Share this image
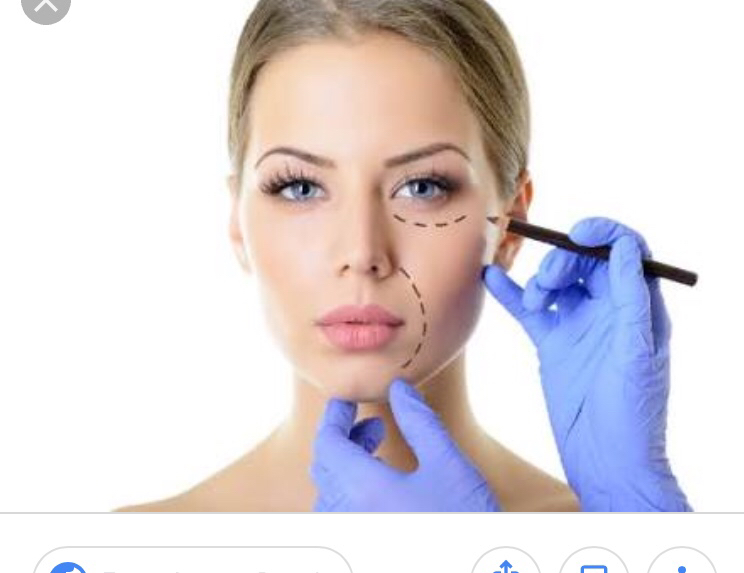 pos(505,564)
